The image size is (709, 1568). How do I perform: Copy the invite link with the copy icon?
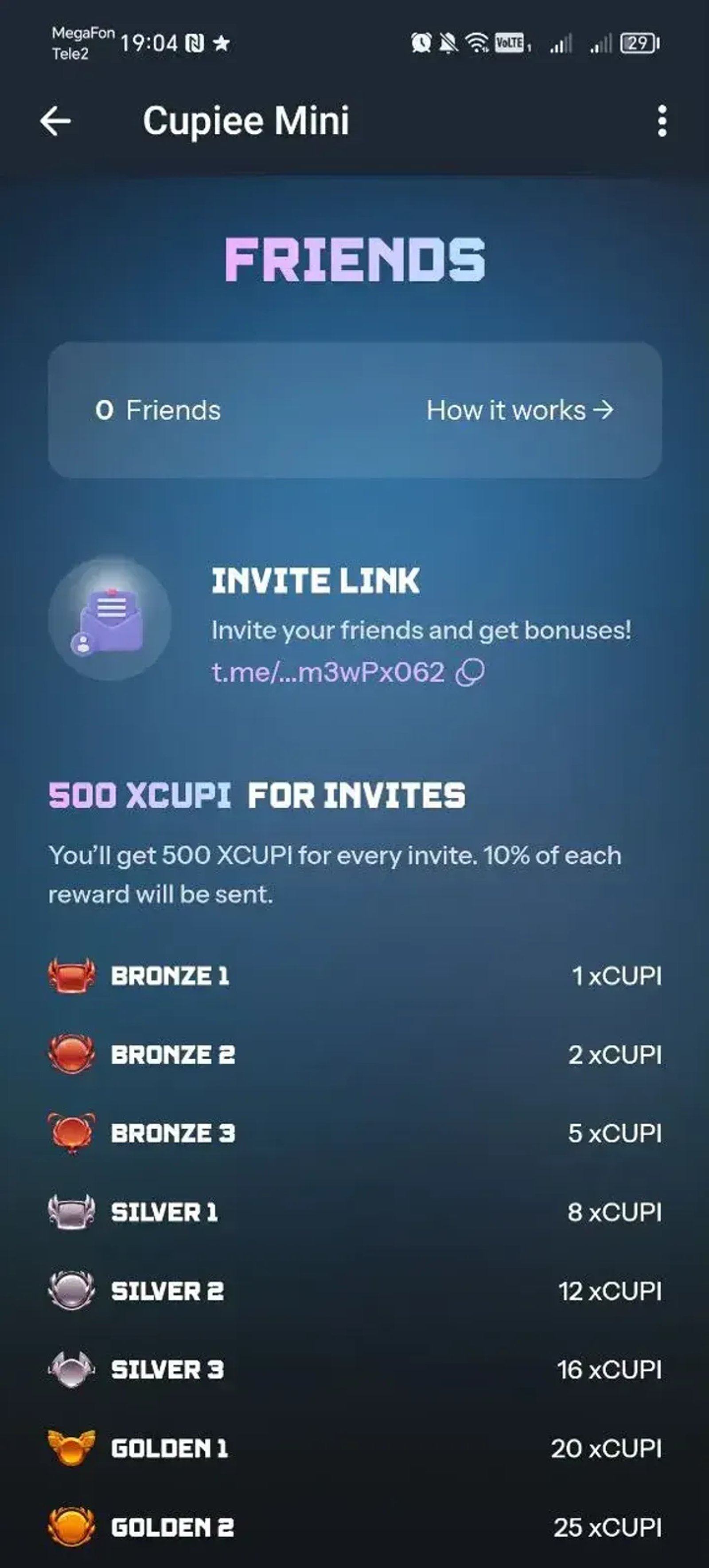[470, 673]
